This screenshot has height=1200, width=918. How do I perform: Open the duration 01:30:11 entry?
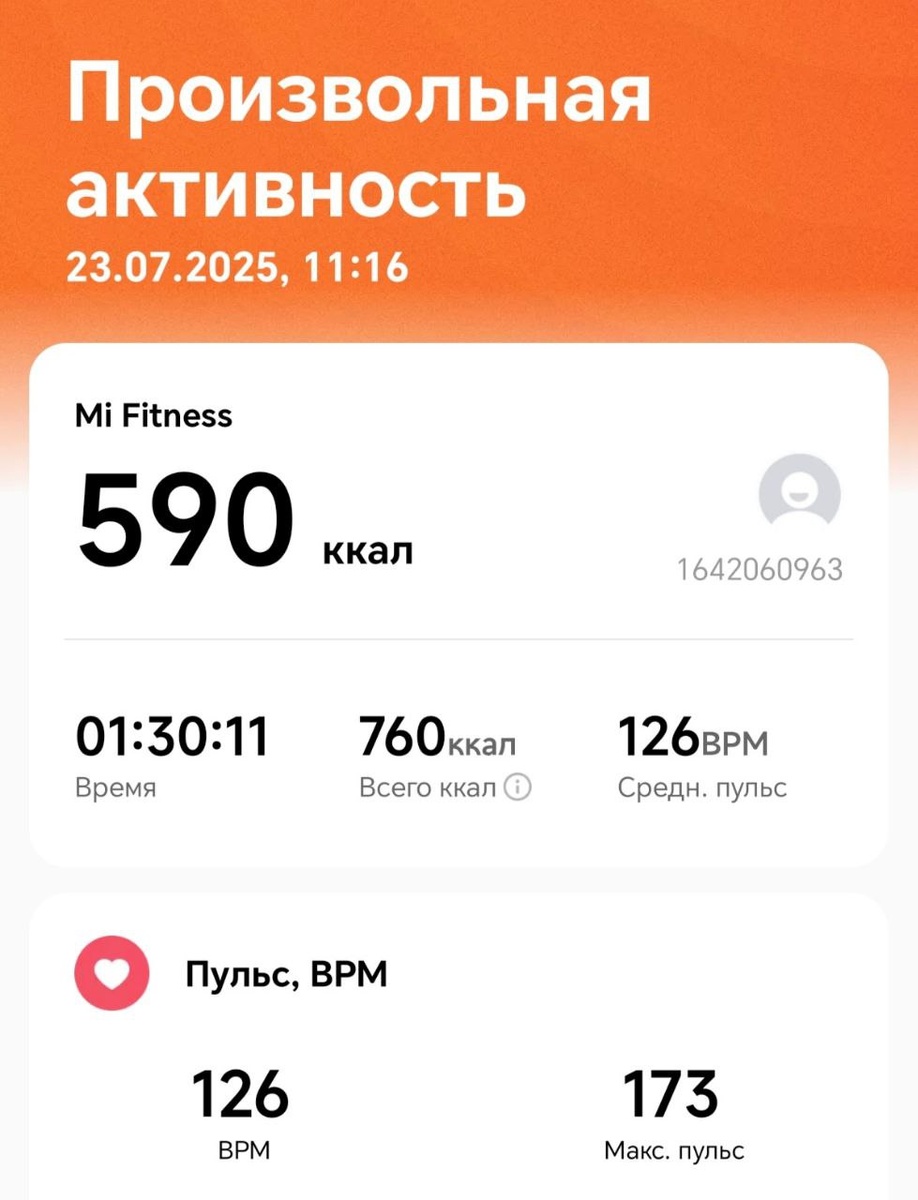[172, 737]
